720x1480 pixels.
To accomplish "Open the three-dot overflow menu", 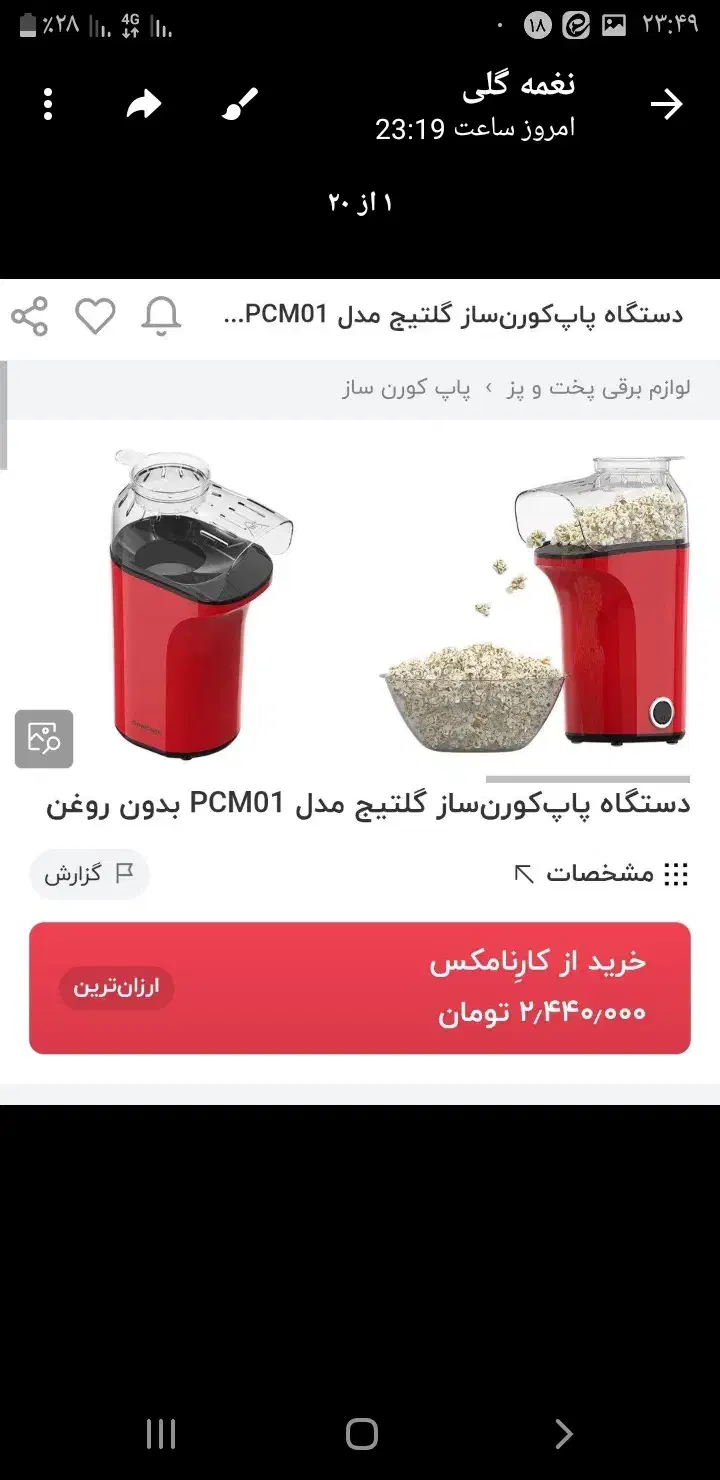I will [48, 104].
